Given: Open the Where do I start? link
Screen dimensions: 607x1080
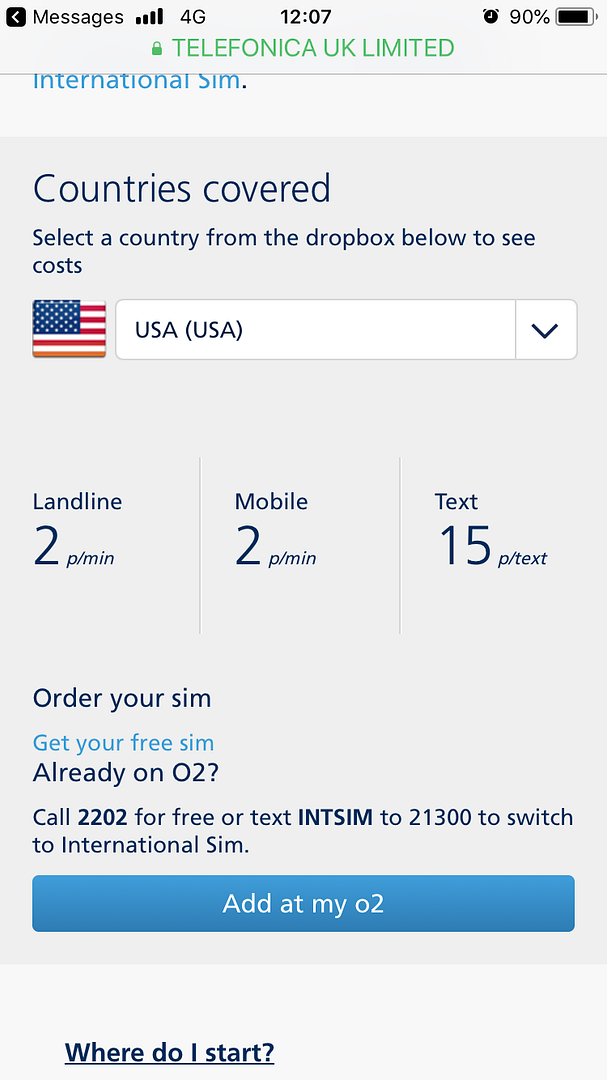Looking at the screenshot, I should [x=169, y=1052].
